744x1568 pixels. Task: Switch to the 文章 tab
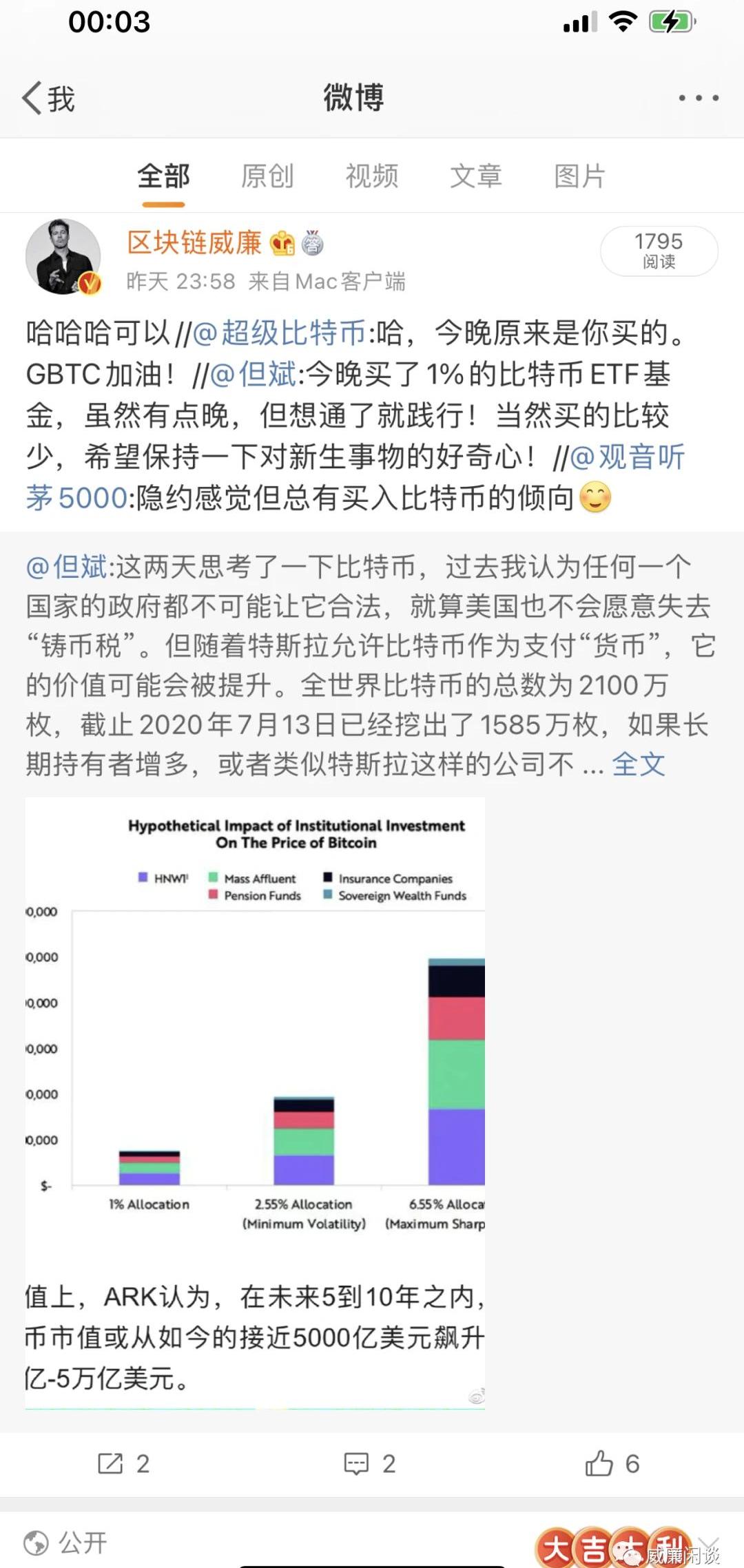pos(476,176)
